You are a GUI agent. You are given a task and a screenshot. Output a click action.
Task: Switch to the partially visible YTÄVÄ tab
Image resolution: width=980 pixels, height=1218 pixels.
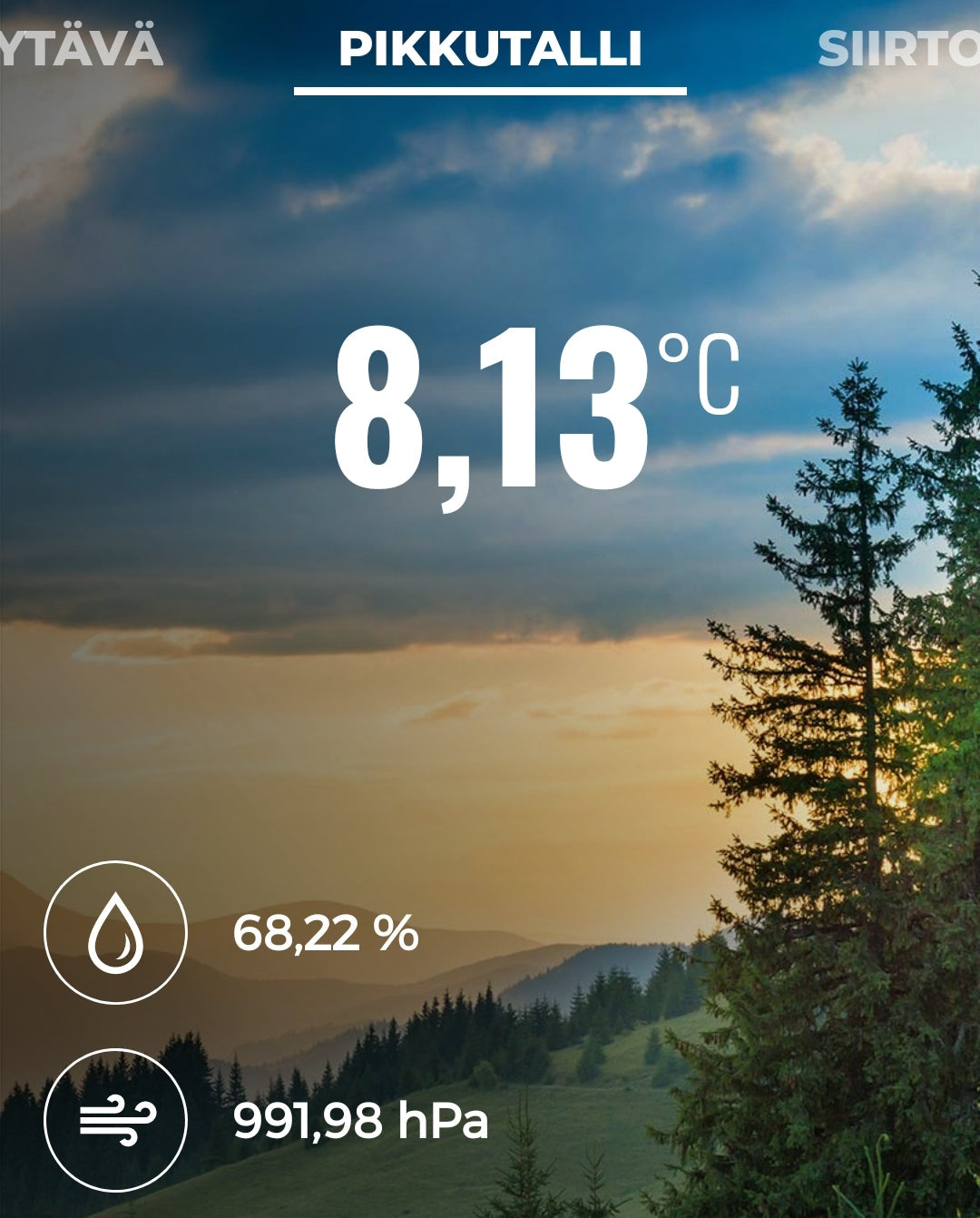80,48
